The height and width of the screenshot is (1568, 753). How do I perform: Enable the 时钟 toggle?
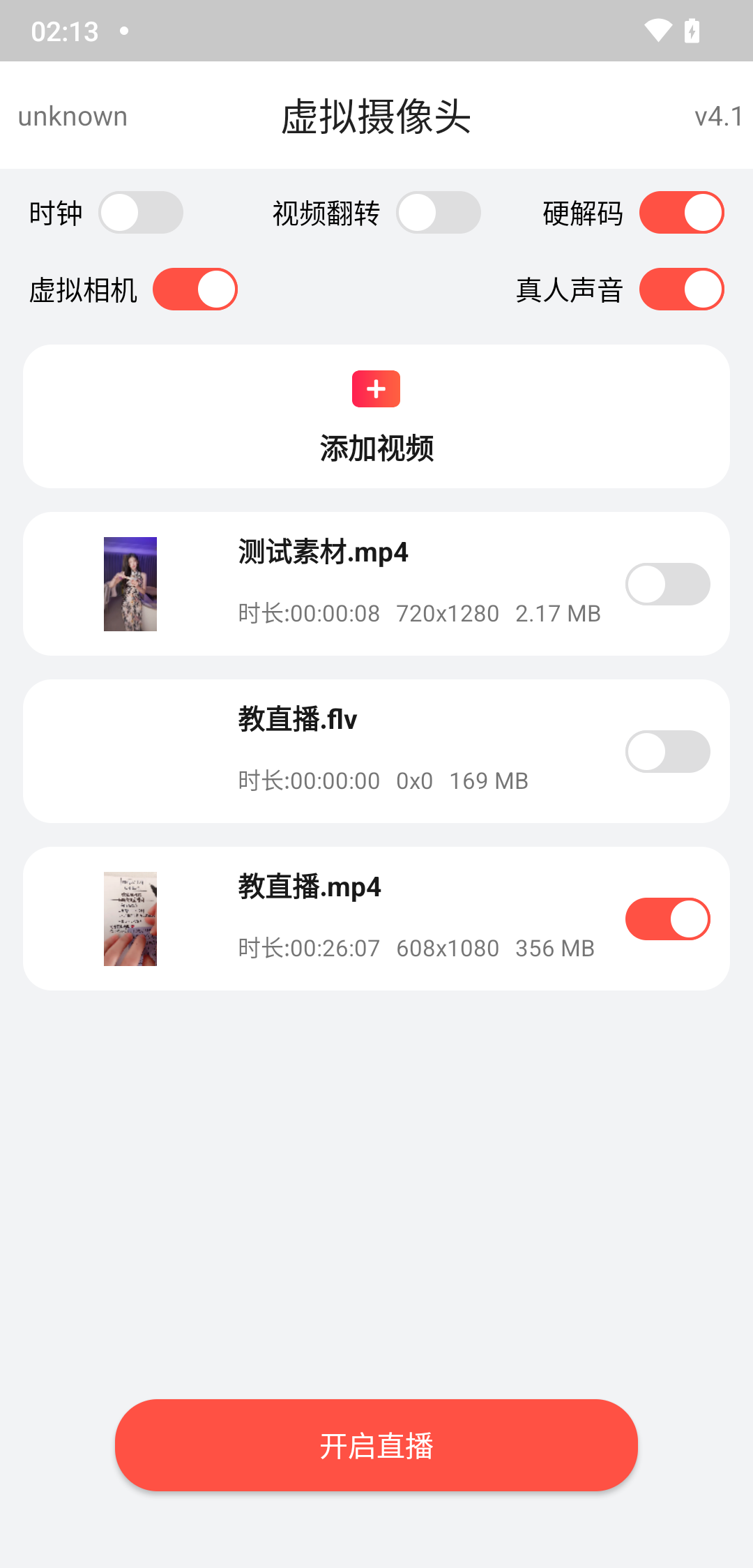(x=142, y=213)
